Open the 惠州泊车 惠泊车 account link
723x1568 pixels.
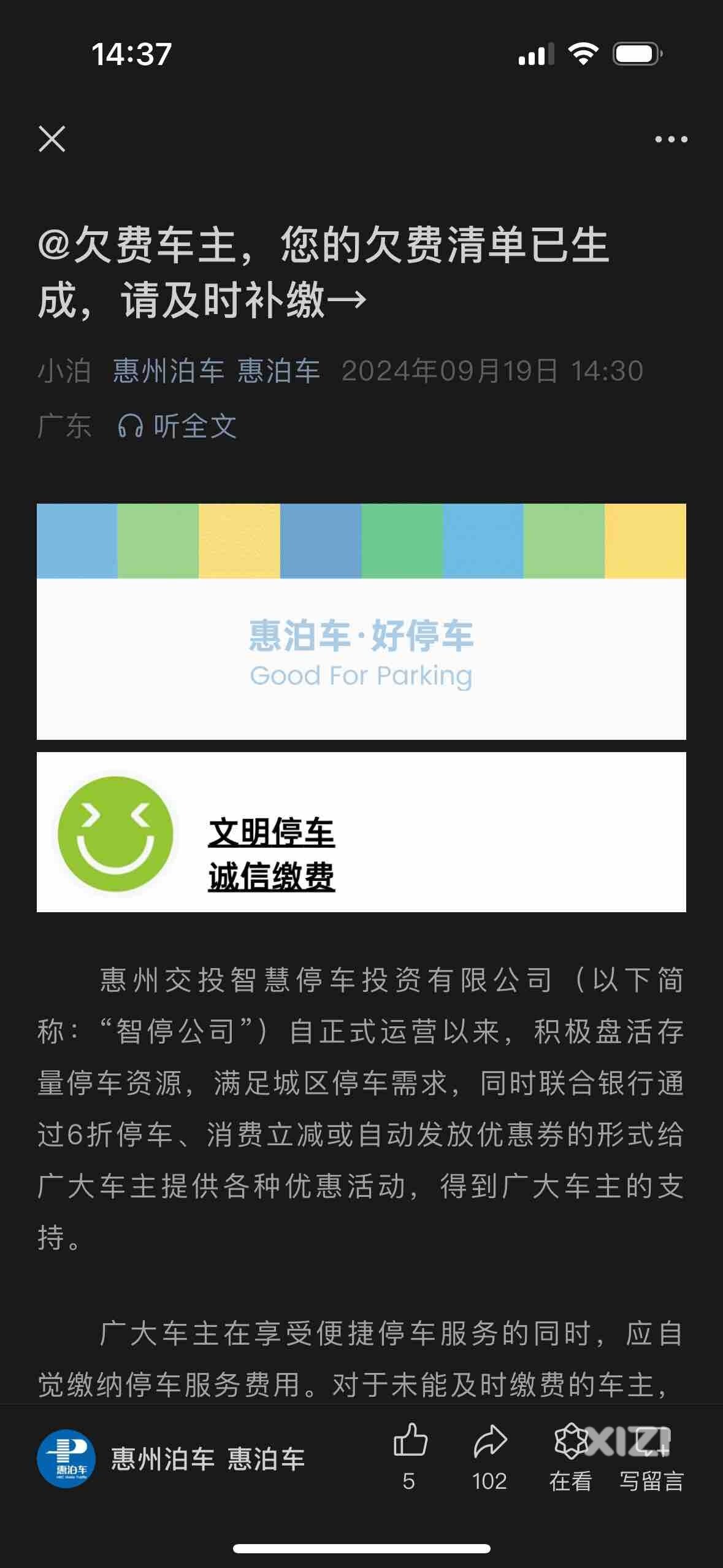pyautogui.click(x=216, y=371)
